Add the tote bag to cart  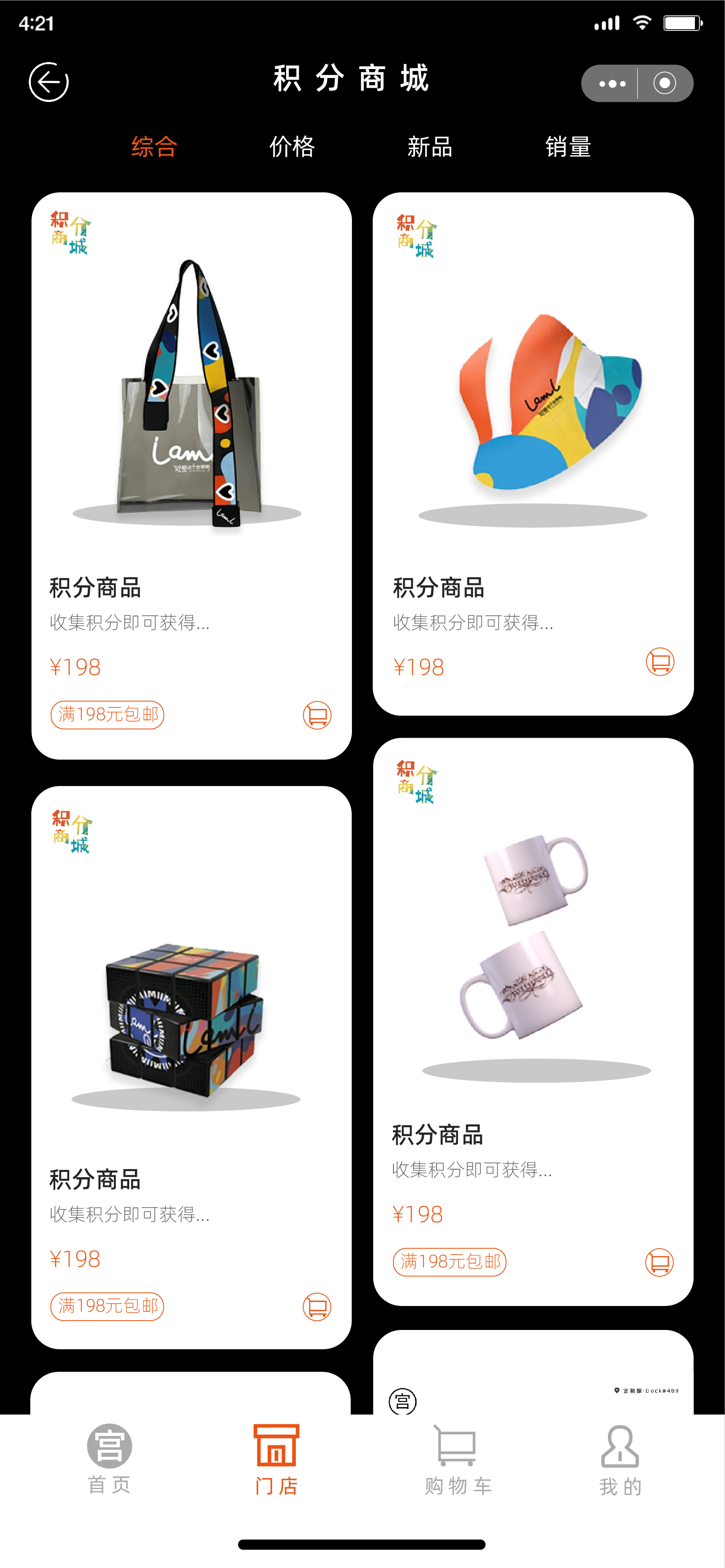tap(317, 715)
